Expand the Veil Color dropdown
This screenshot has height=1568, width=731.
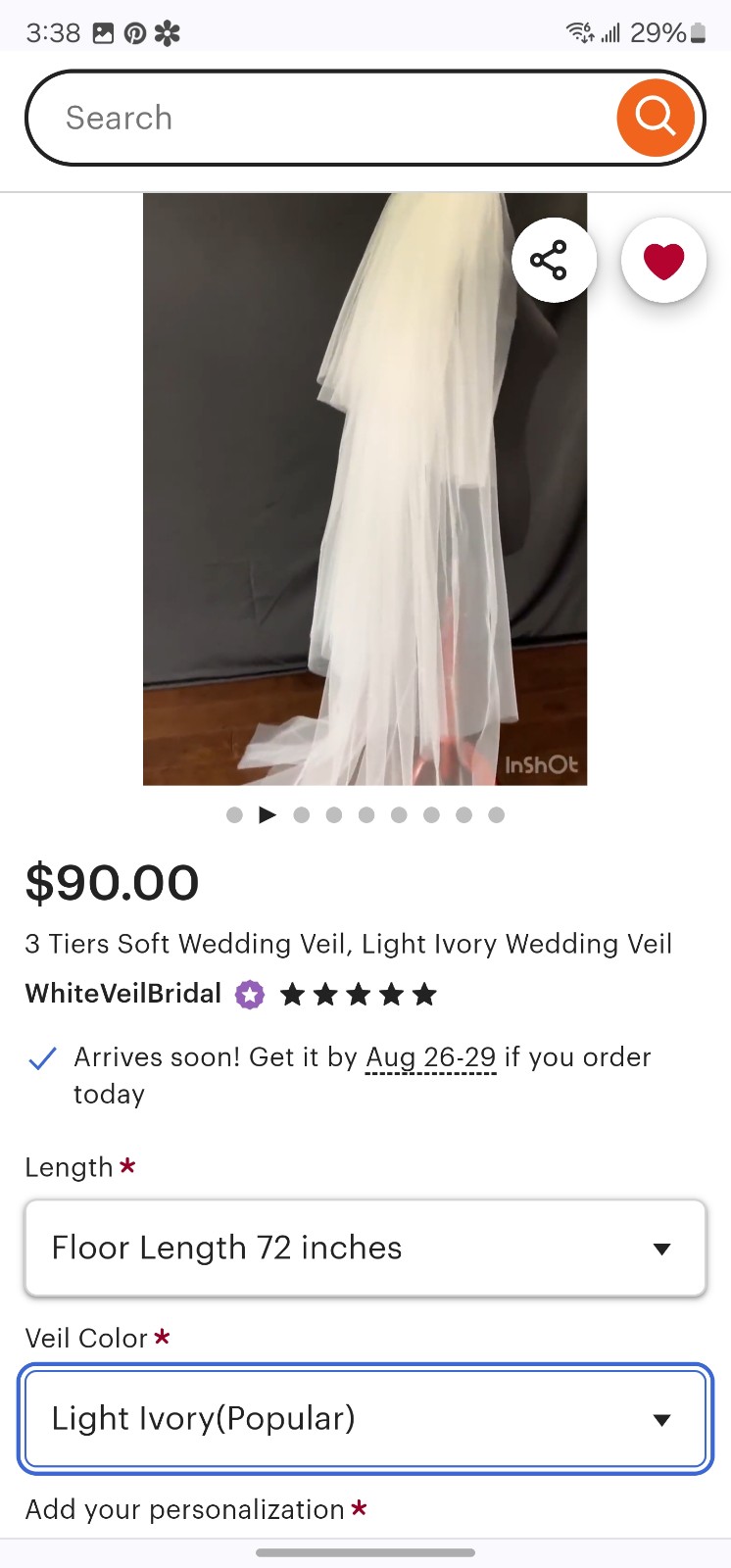tap(365, 1418)
